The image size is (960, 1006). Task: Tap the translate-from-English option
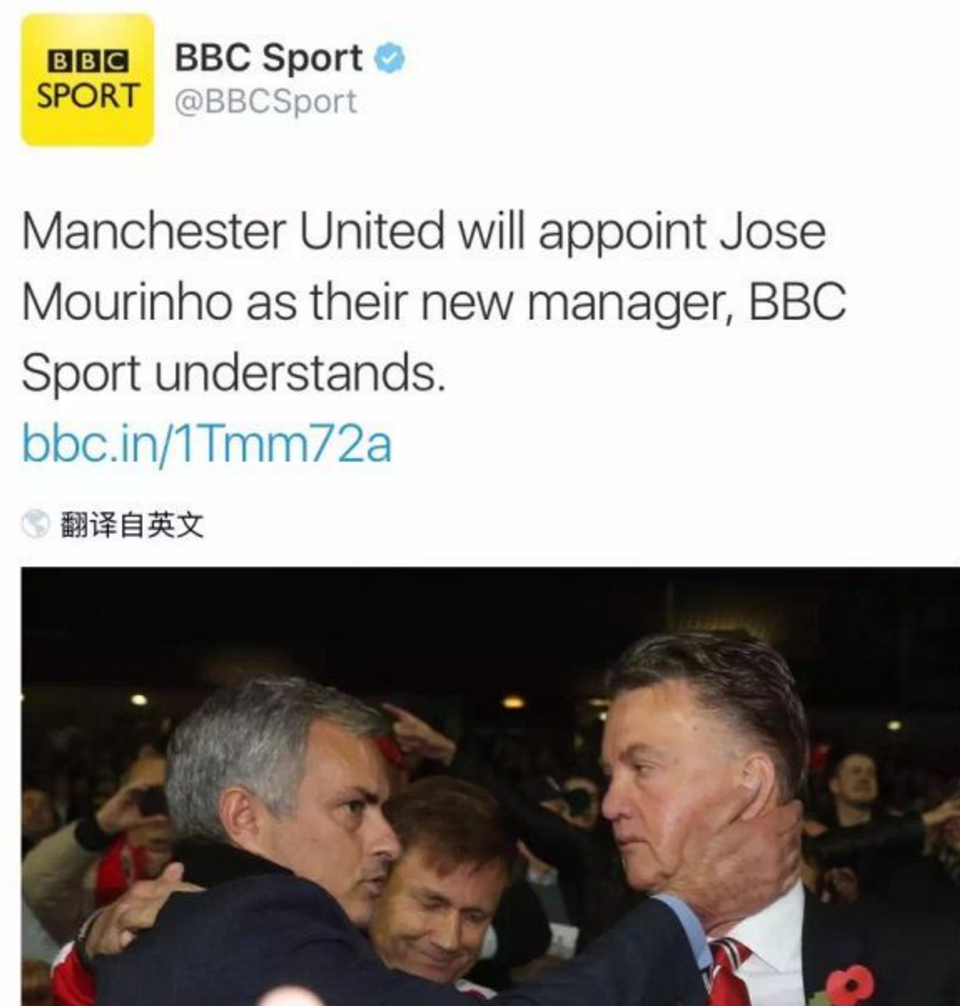[x=130, y=525]
